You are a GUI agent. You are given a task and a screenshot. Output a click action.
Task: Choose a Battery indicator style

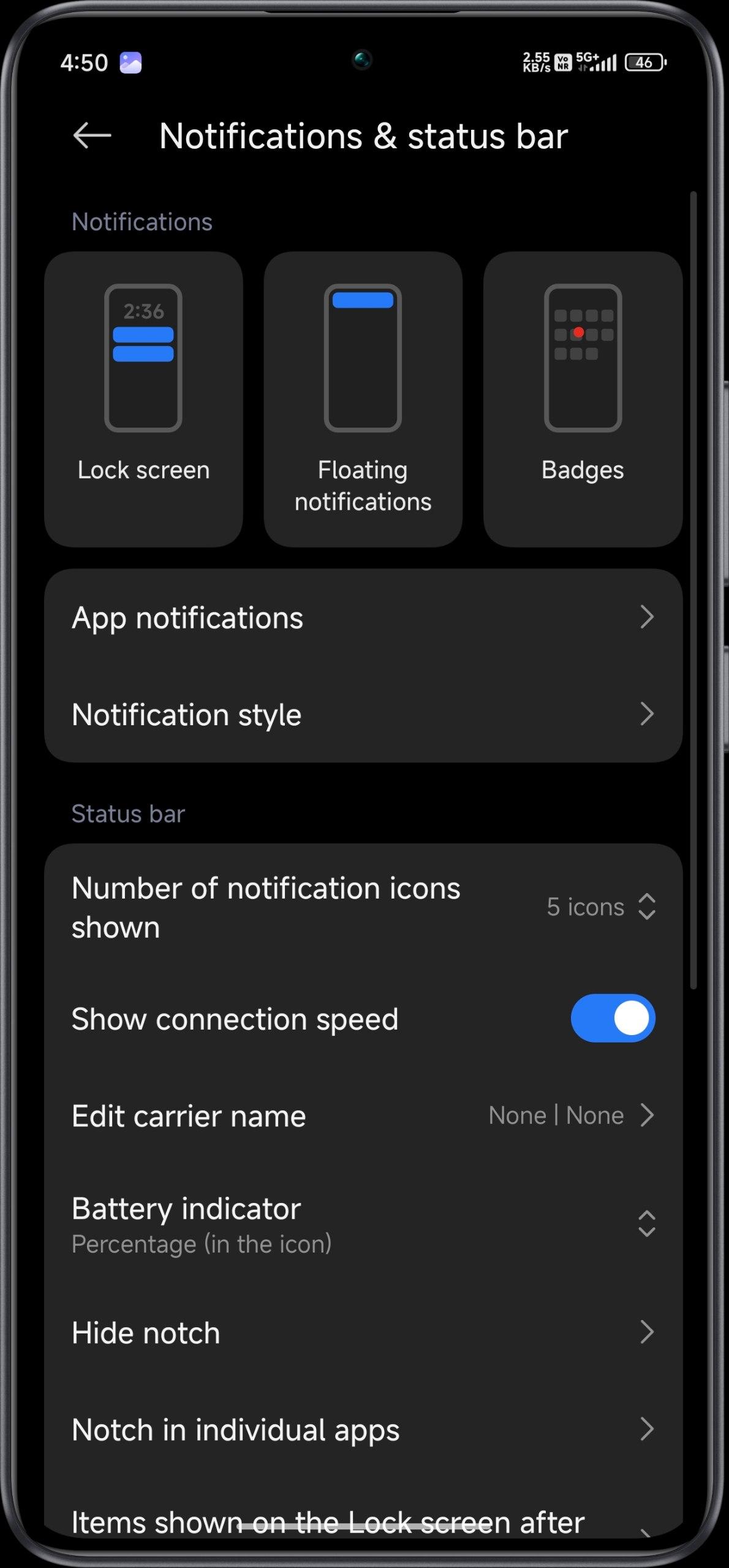pyautogui.click(x=363, y=1224)
